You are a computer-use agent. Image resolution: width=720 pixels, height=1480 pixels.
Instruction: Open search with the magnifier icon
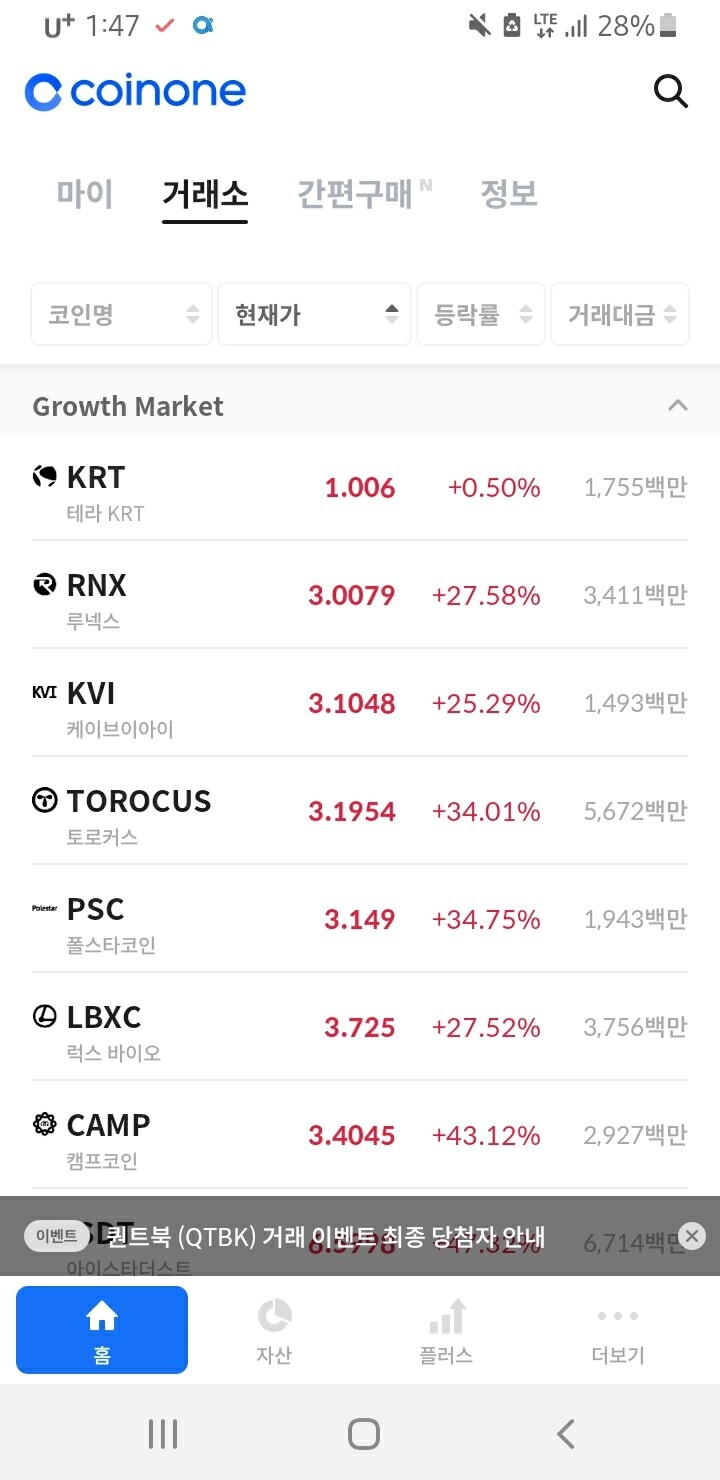(x=670, y=91)
